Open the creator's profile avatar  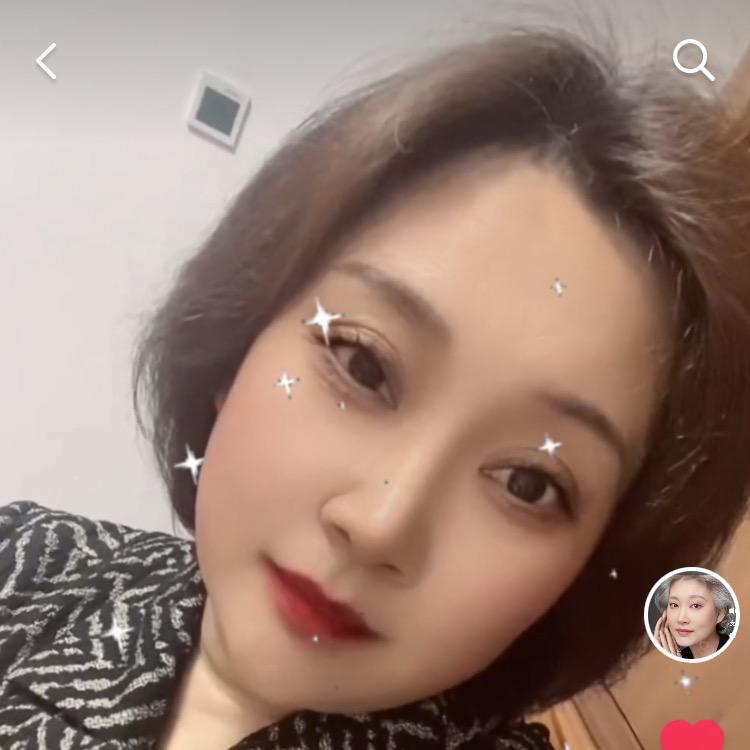[x=691, y=615]
